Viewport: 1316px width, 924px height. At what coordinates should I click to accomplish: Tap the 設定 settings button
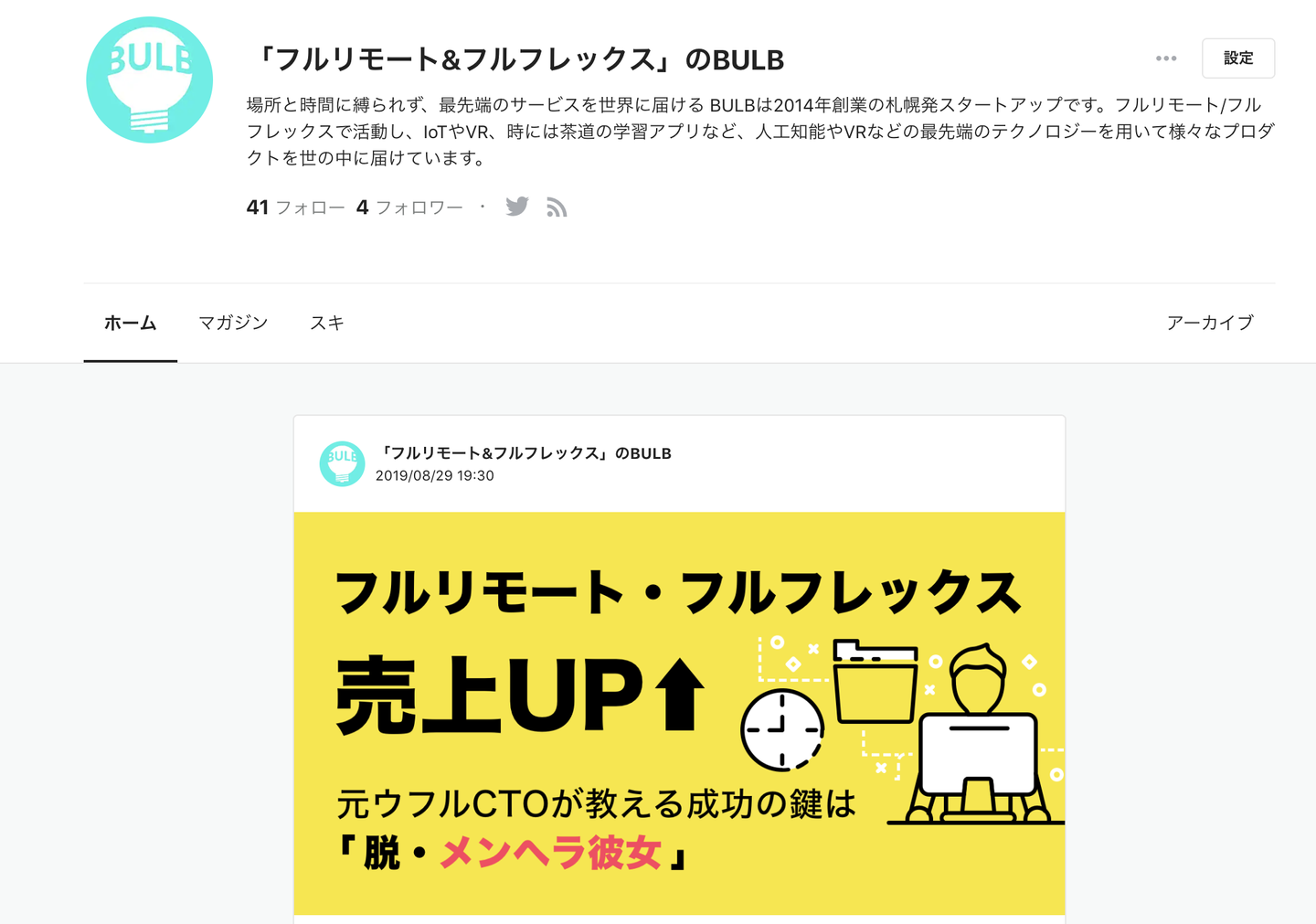tap(1237, 58)
